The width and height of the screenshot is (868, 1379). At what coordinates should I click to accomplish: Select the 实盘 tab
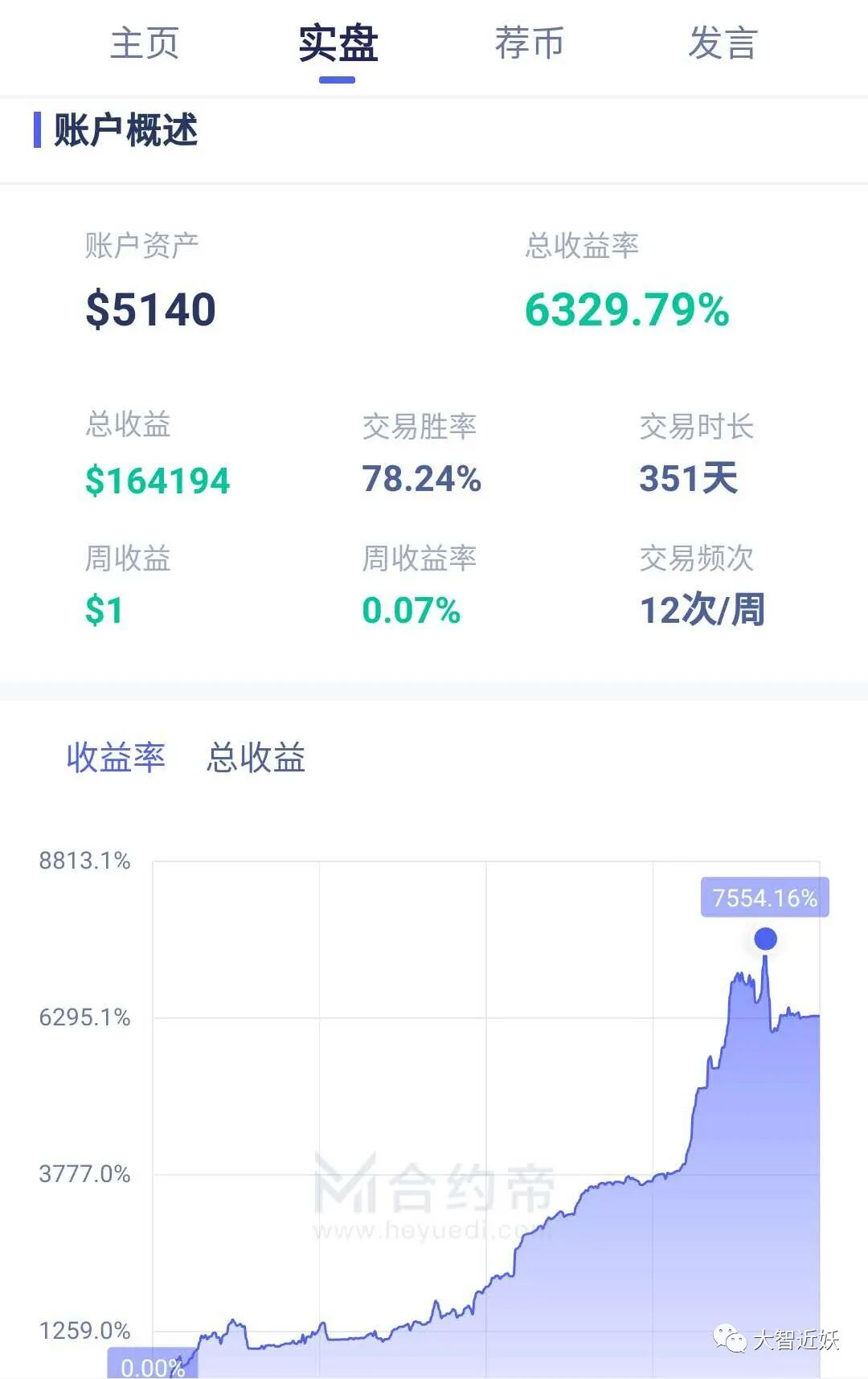[338, 43]
